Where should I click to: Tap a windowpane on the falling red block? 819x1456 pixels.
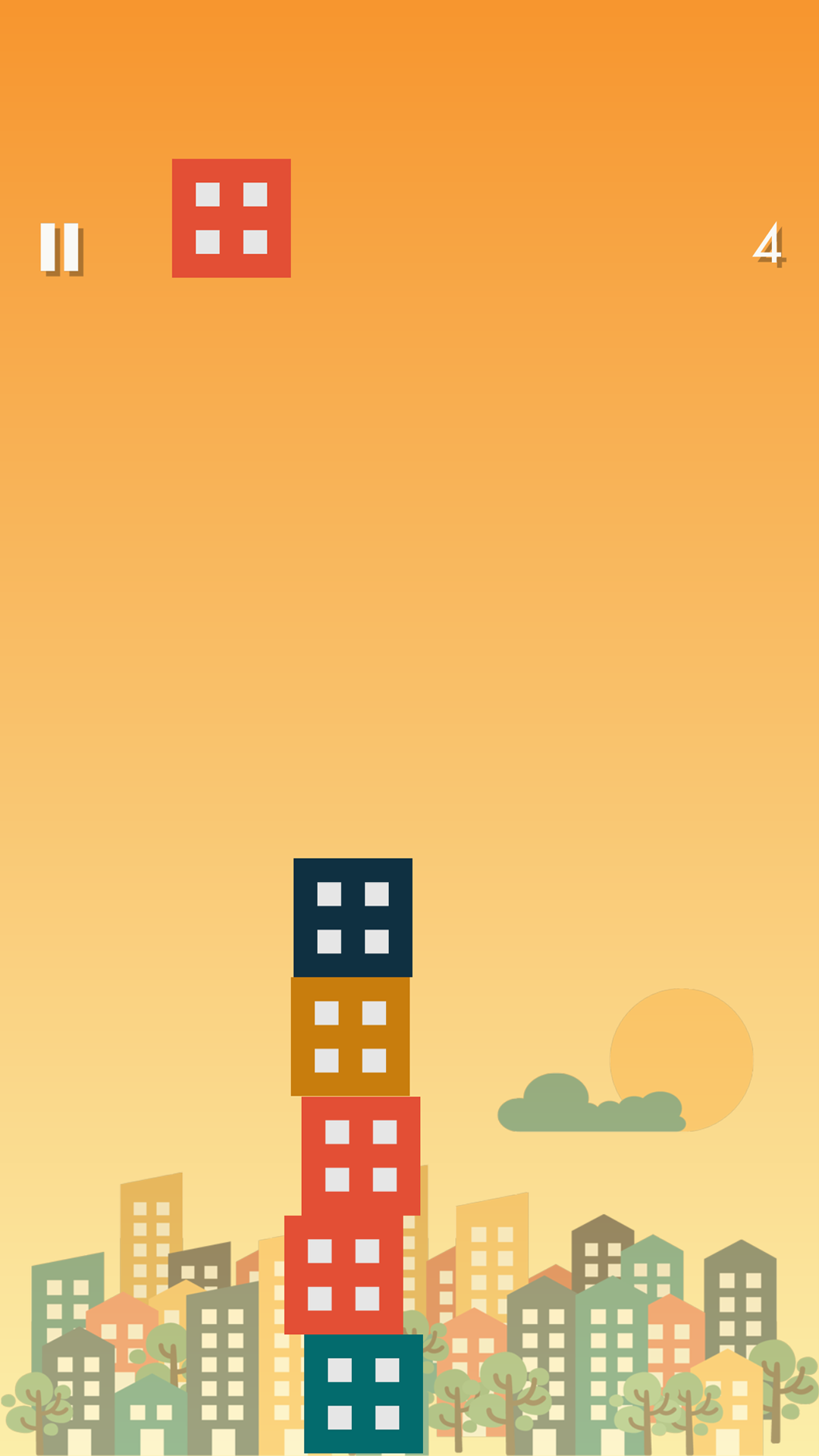coord(207,196)
